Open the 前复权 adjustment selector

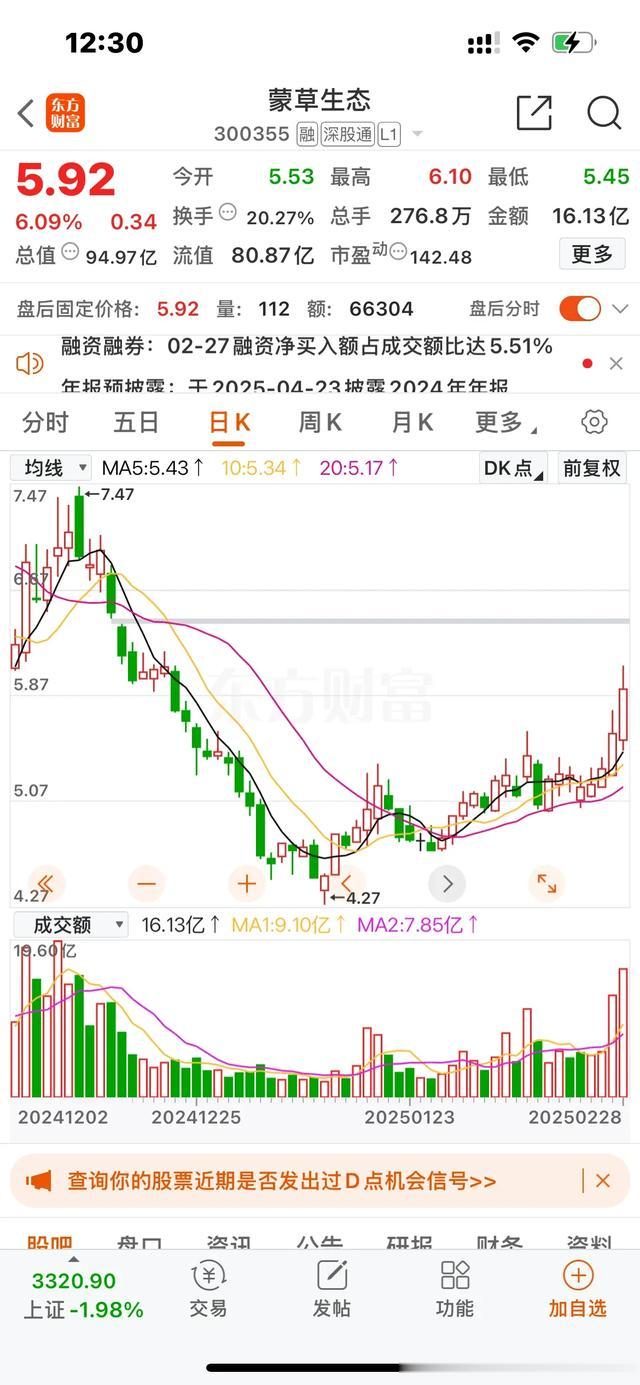[592, 467]
